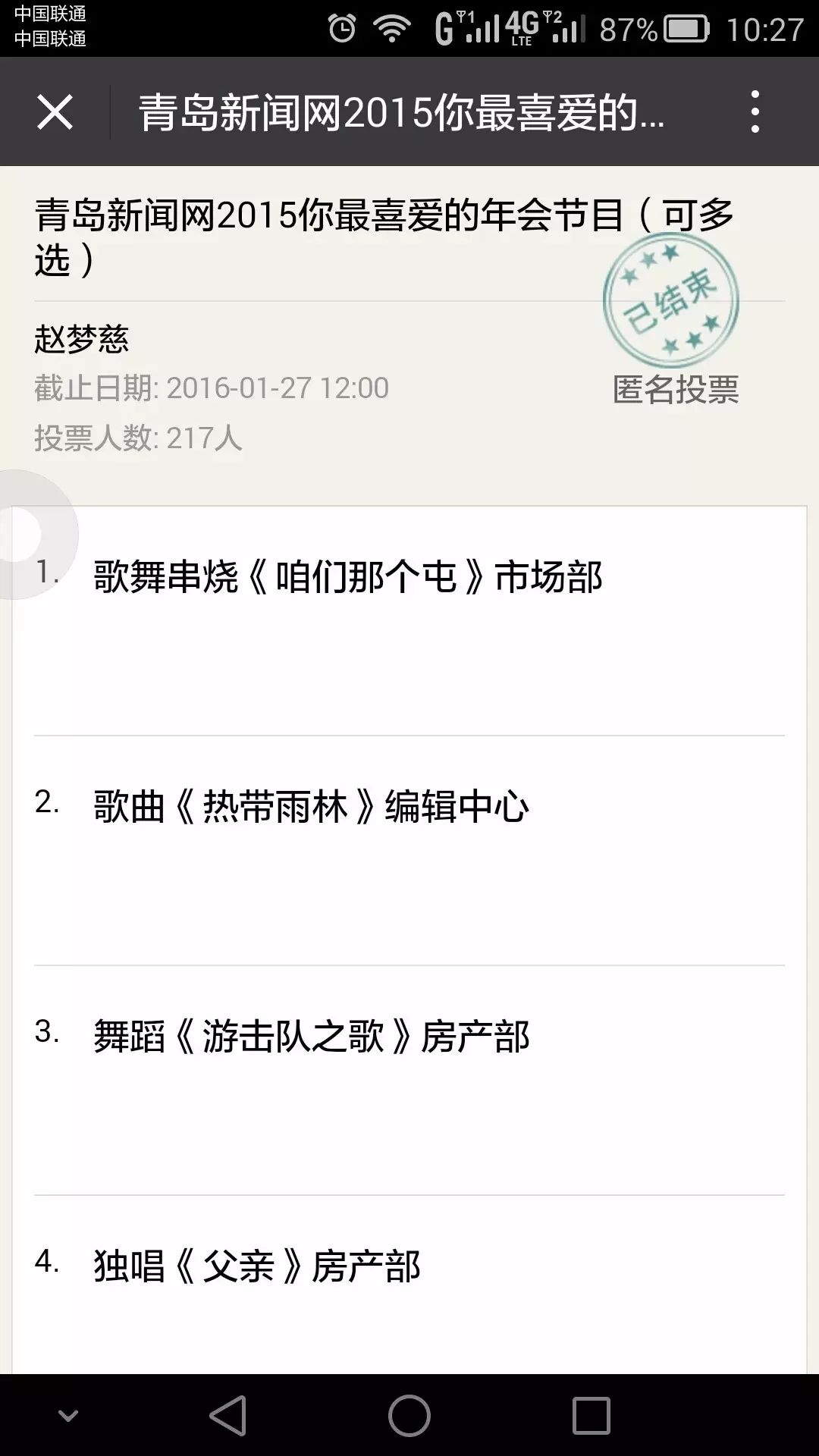Screen dimensions: 819x1456
Task: Open the three-dot overflow menu
Action: 755,112
